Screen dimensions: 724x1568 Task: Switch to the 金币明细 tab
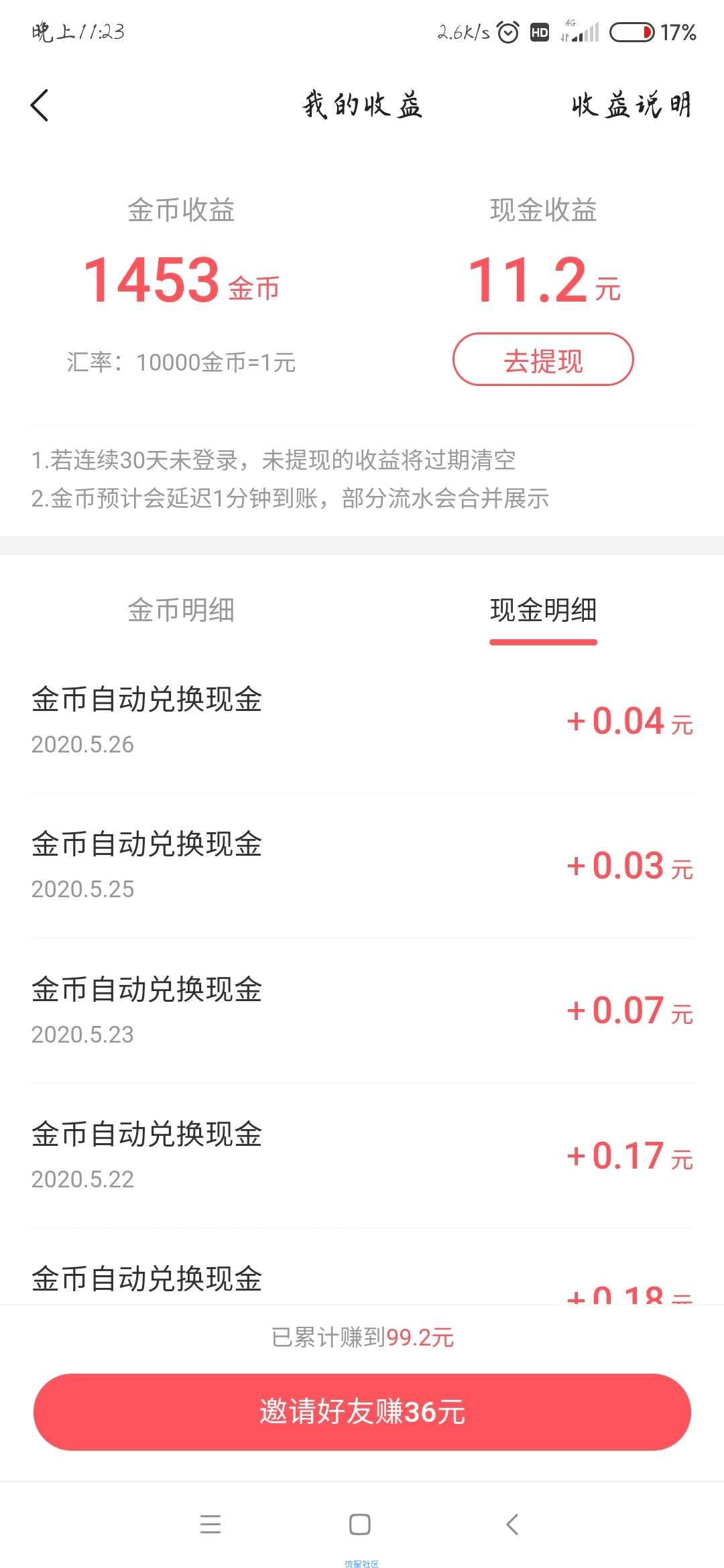coord(181,610)
